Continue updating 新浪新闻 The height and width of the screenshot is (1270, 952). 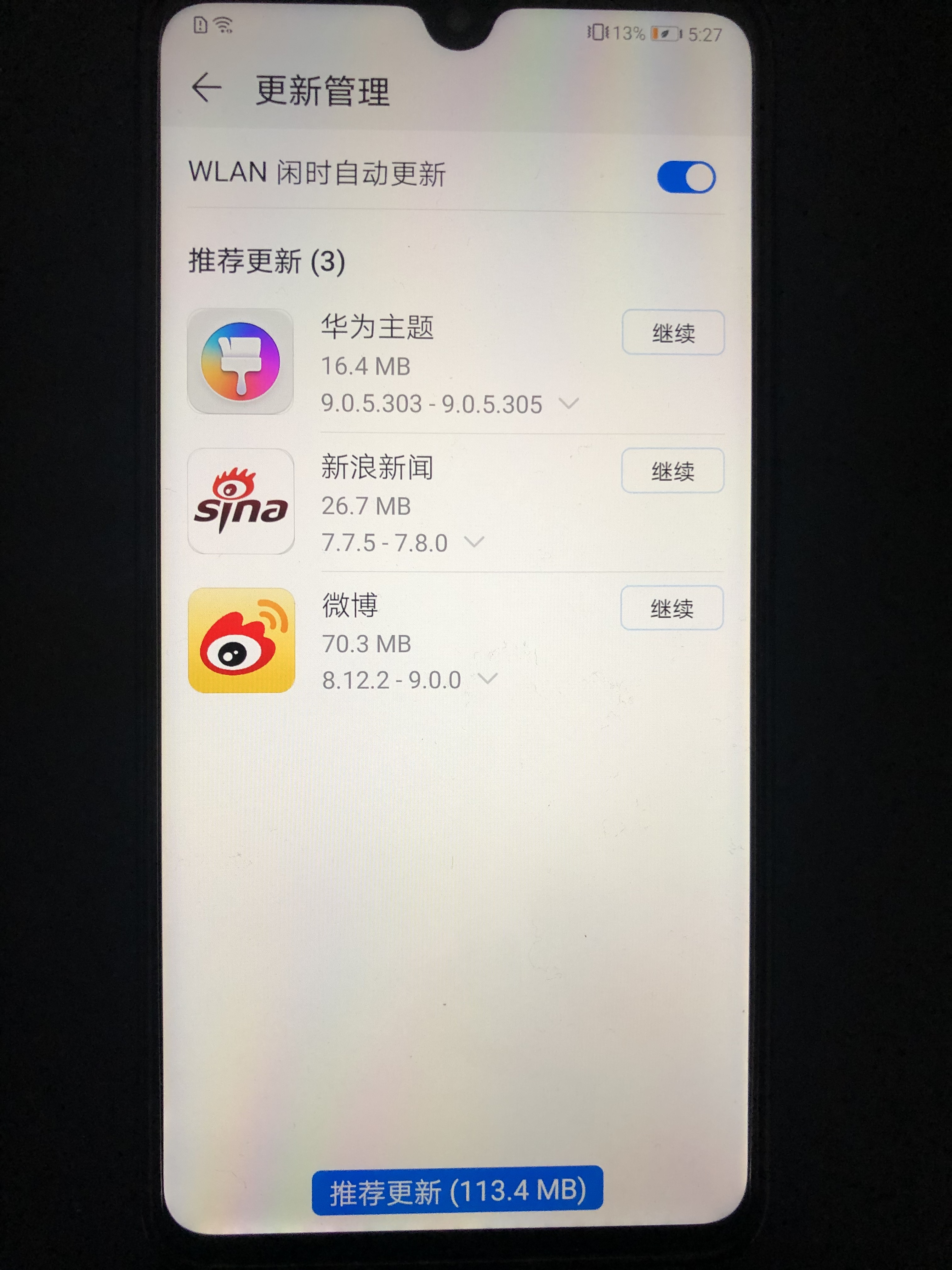pos(672,471)
